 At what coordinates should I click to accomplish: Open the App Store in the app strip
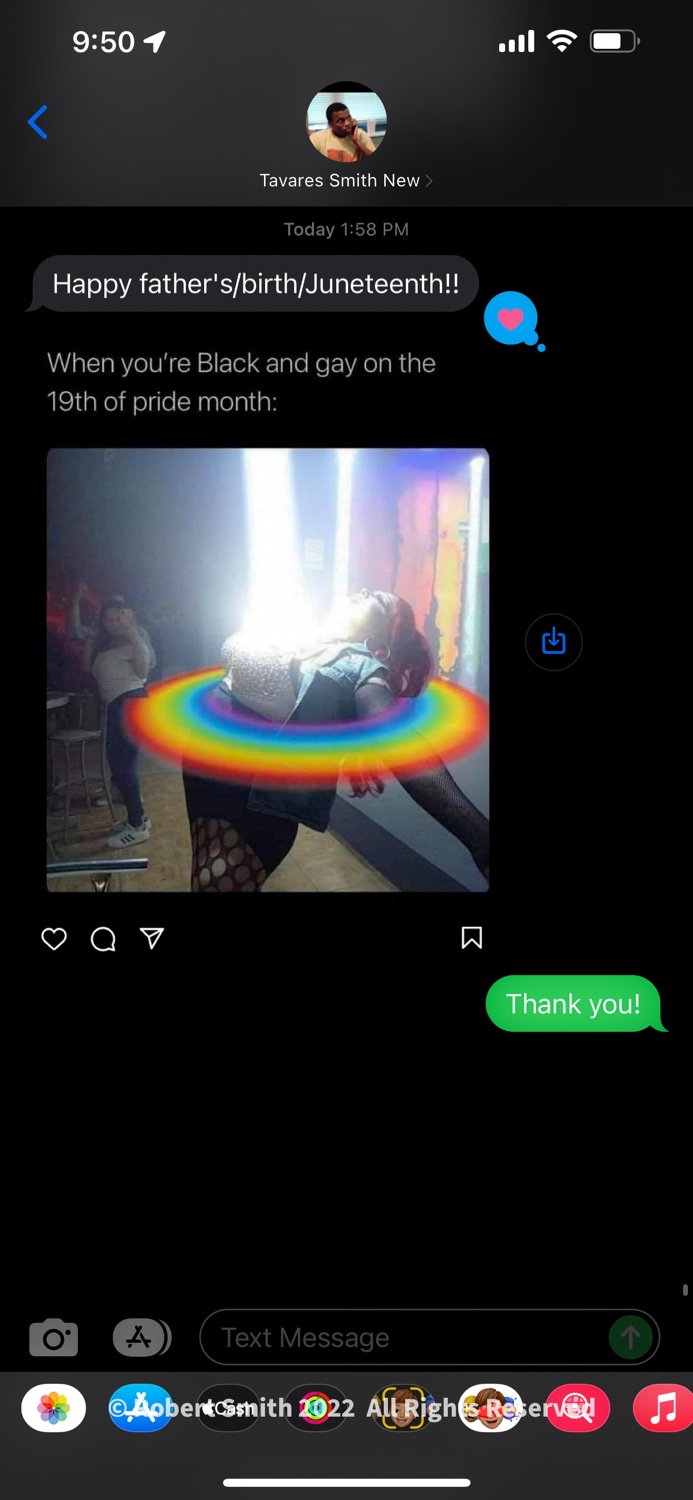140,1408
